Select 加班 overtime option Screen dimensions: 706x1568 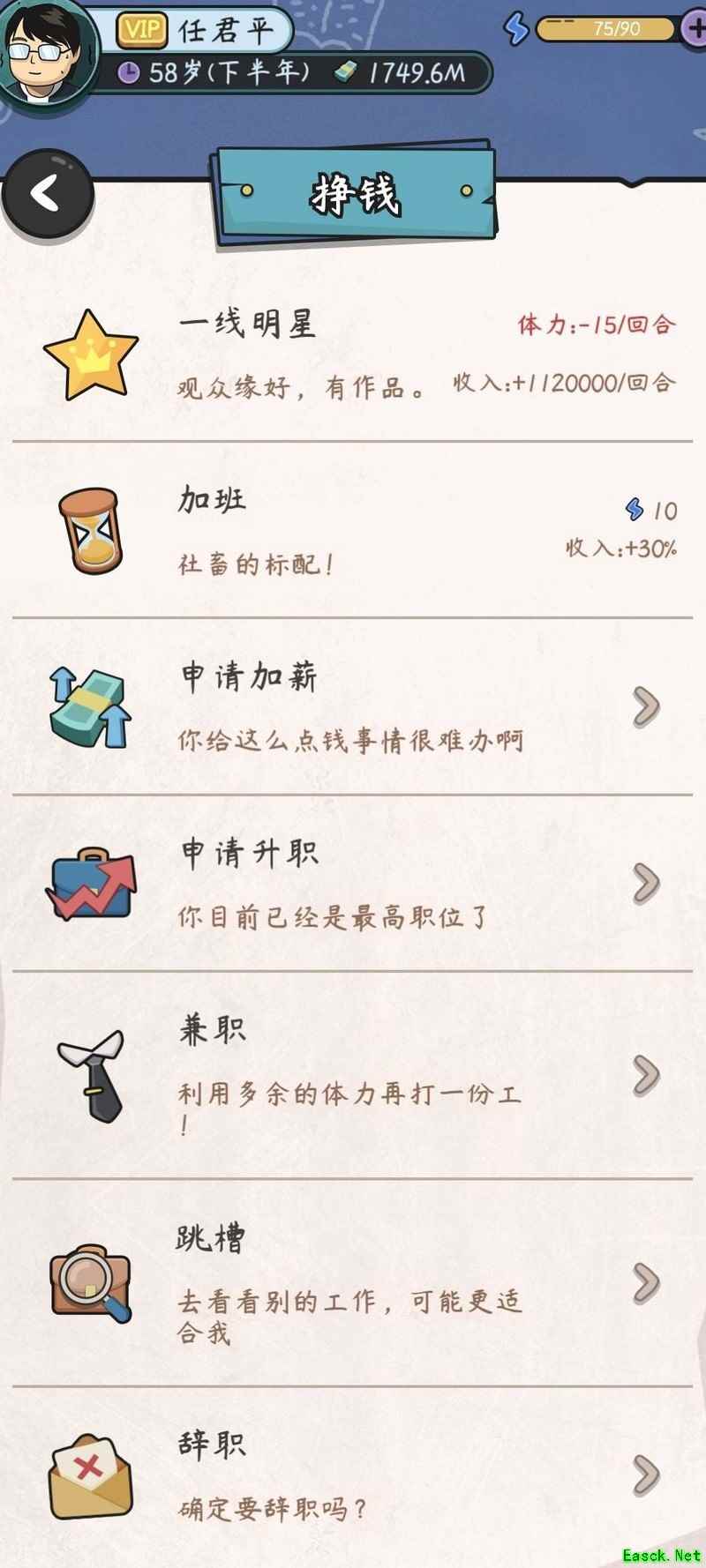pyautogui.click(x=353, y=531)
